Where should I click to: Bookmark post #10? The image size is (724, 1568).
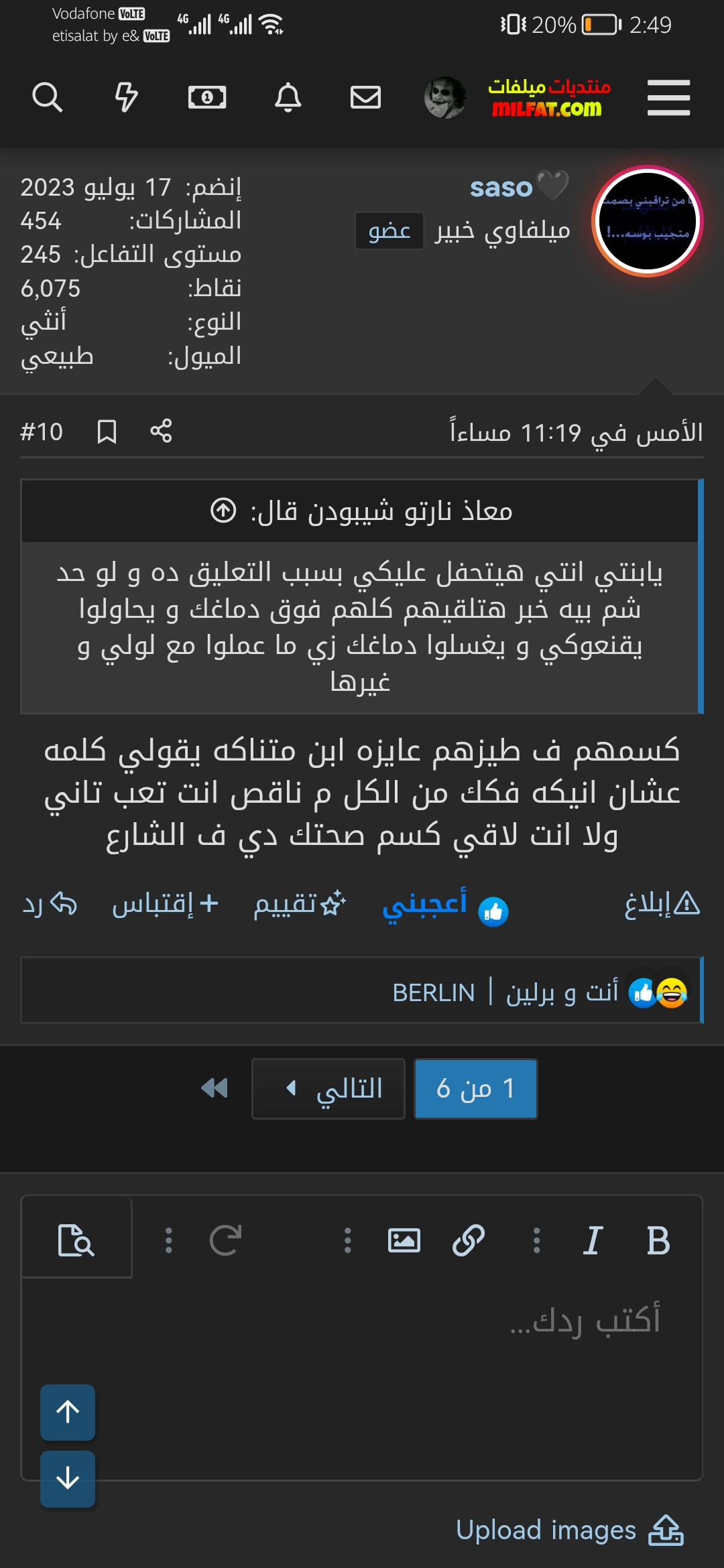point(107,432)
